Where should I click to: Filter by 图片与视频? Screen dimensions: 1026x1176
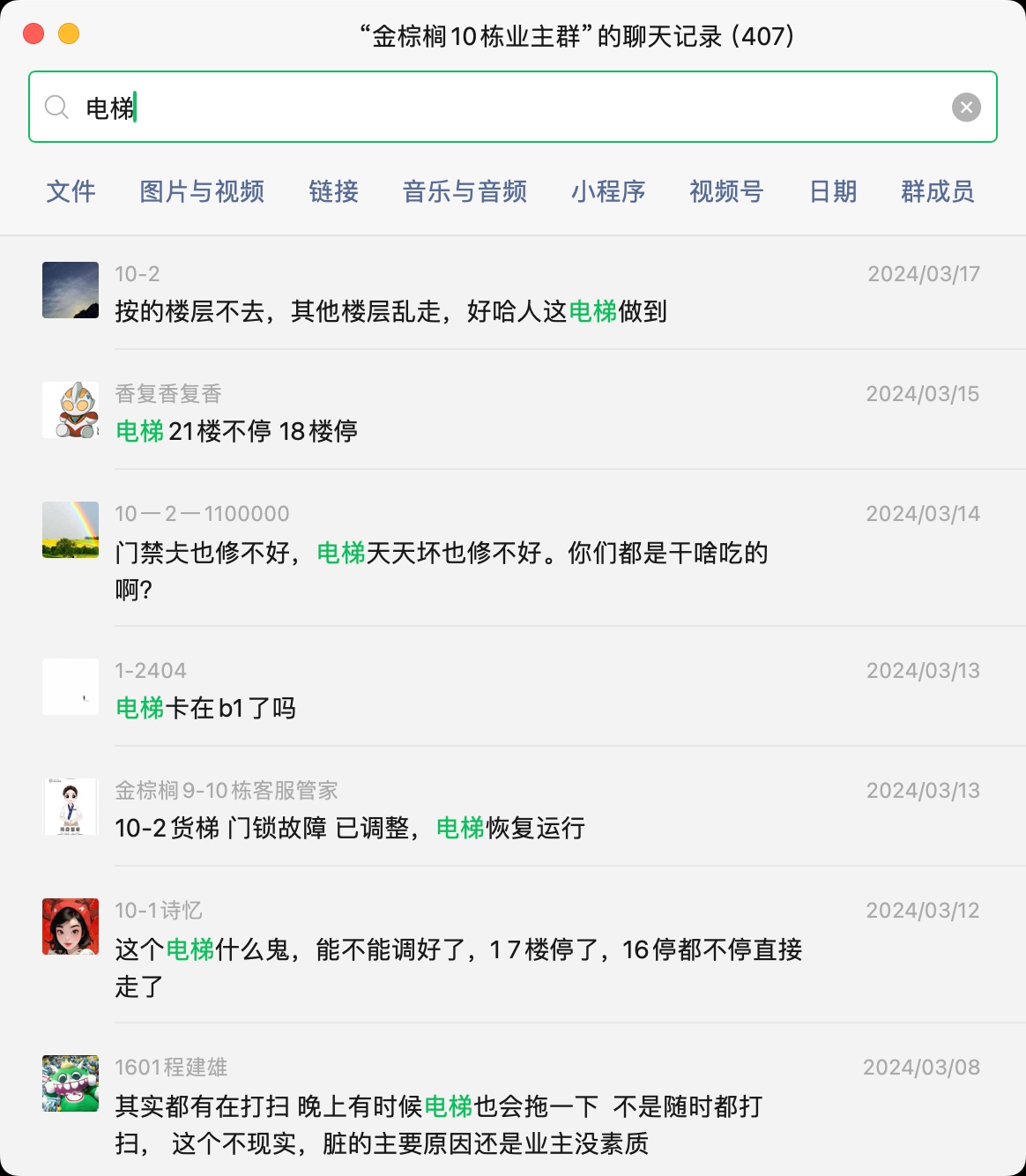click(202, 191)
